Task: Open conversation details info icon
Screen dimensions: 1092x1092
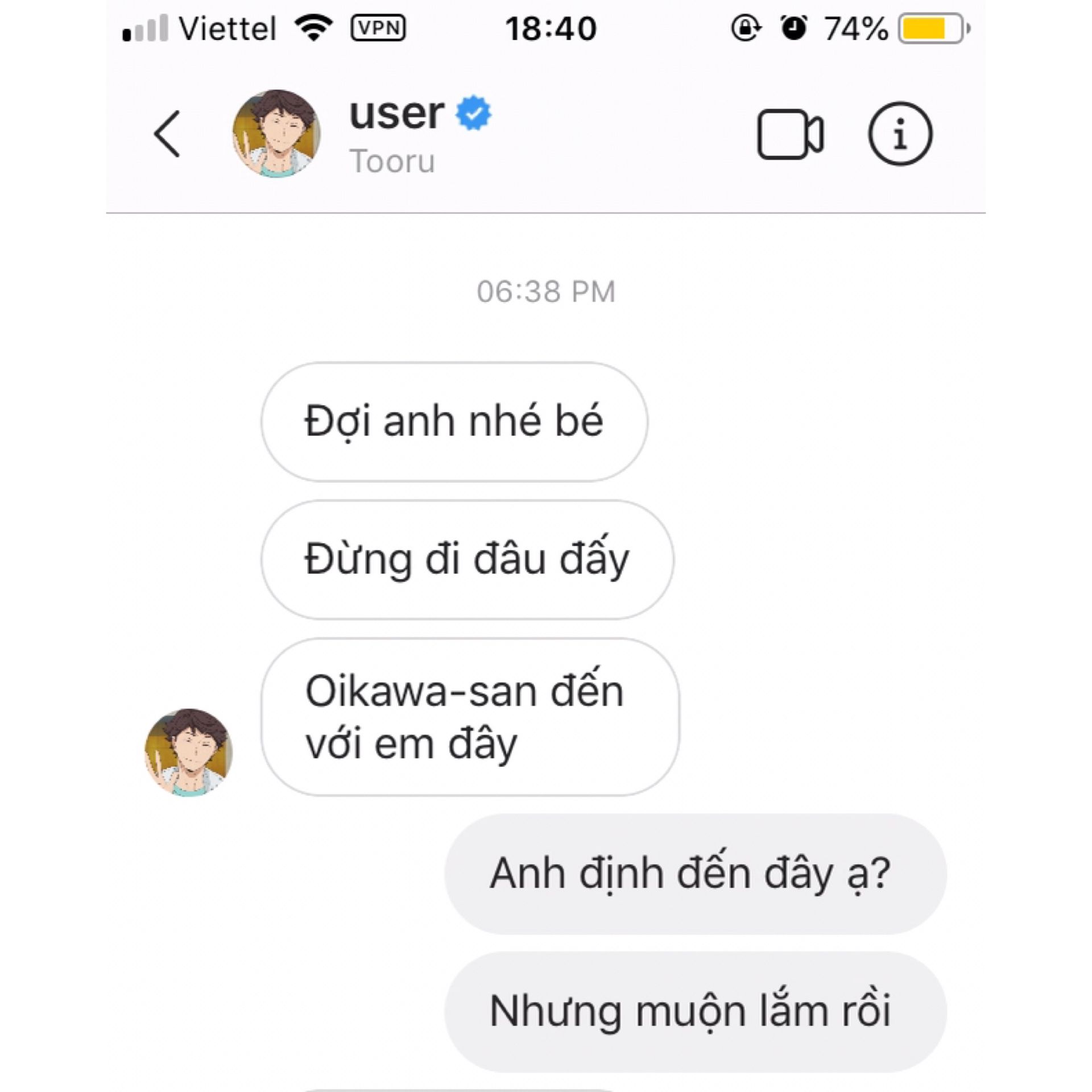Action: [x=900, y=134]
